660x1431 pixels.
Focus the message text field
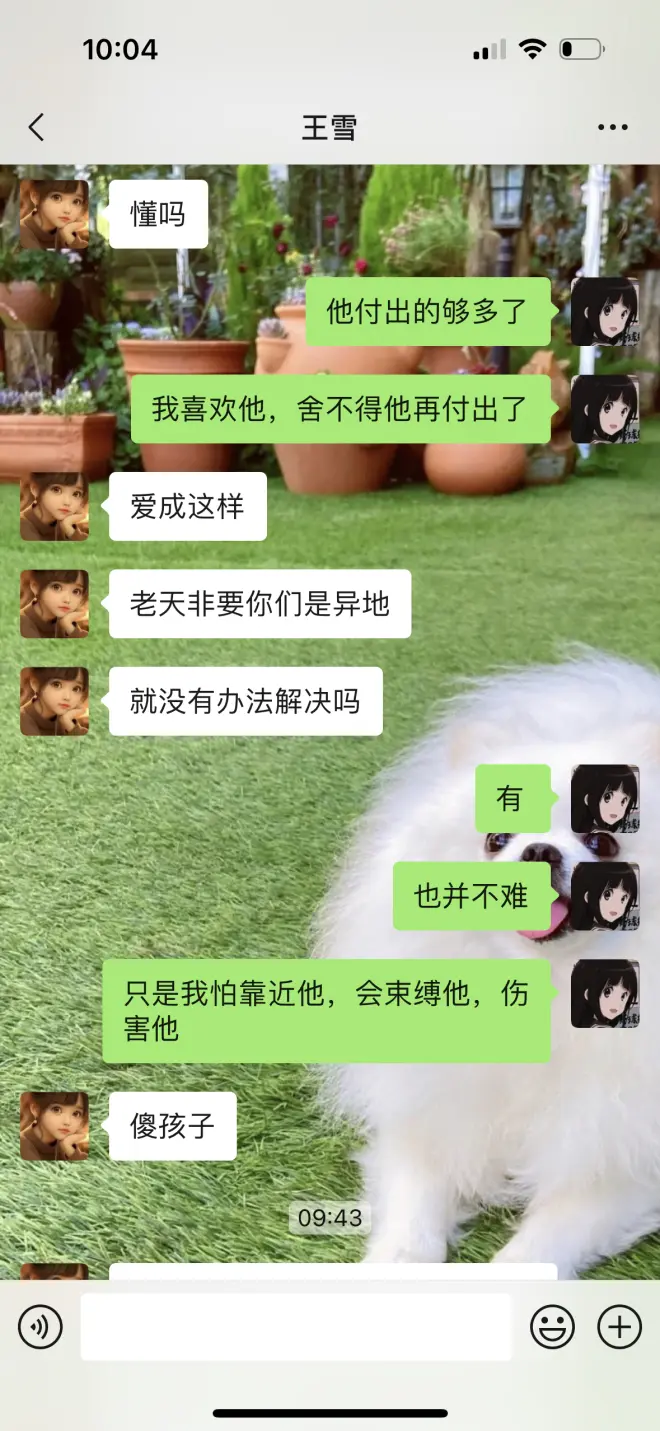point(296,1327)
